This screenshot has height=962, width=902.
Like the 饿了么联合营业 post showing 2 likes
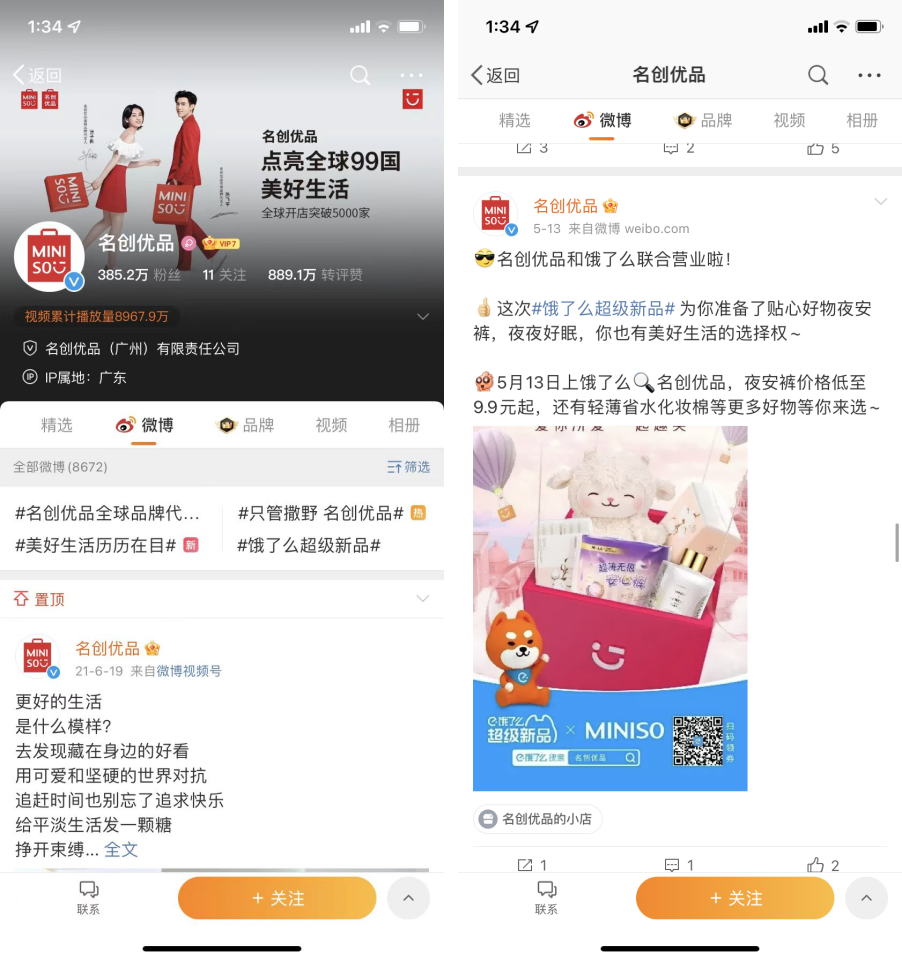point(823,865)
